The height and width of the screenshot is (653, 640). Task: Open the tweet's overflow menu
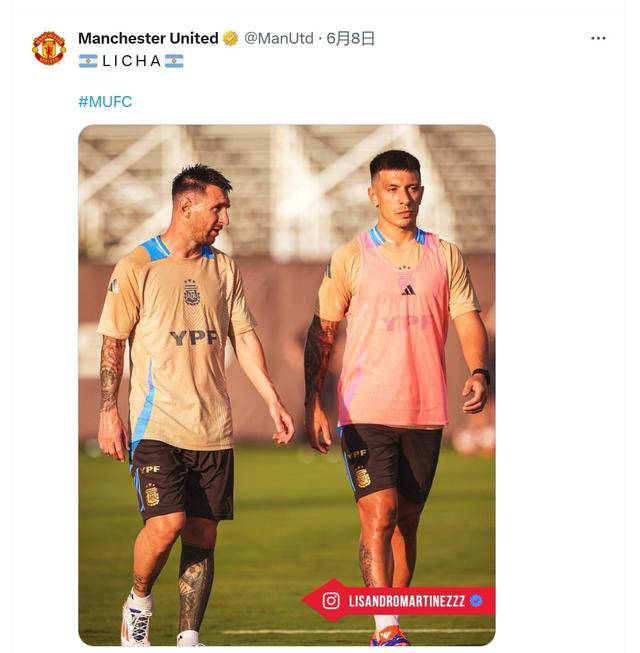click(598, 38)
